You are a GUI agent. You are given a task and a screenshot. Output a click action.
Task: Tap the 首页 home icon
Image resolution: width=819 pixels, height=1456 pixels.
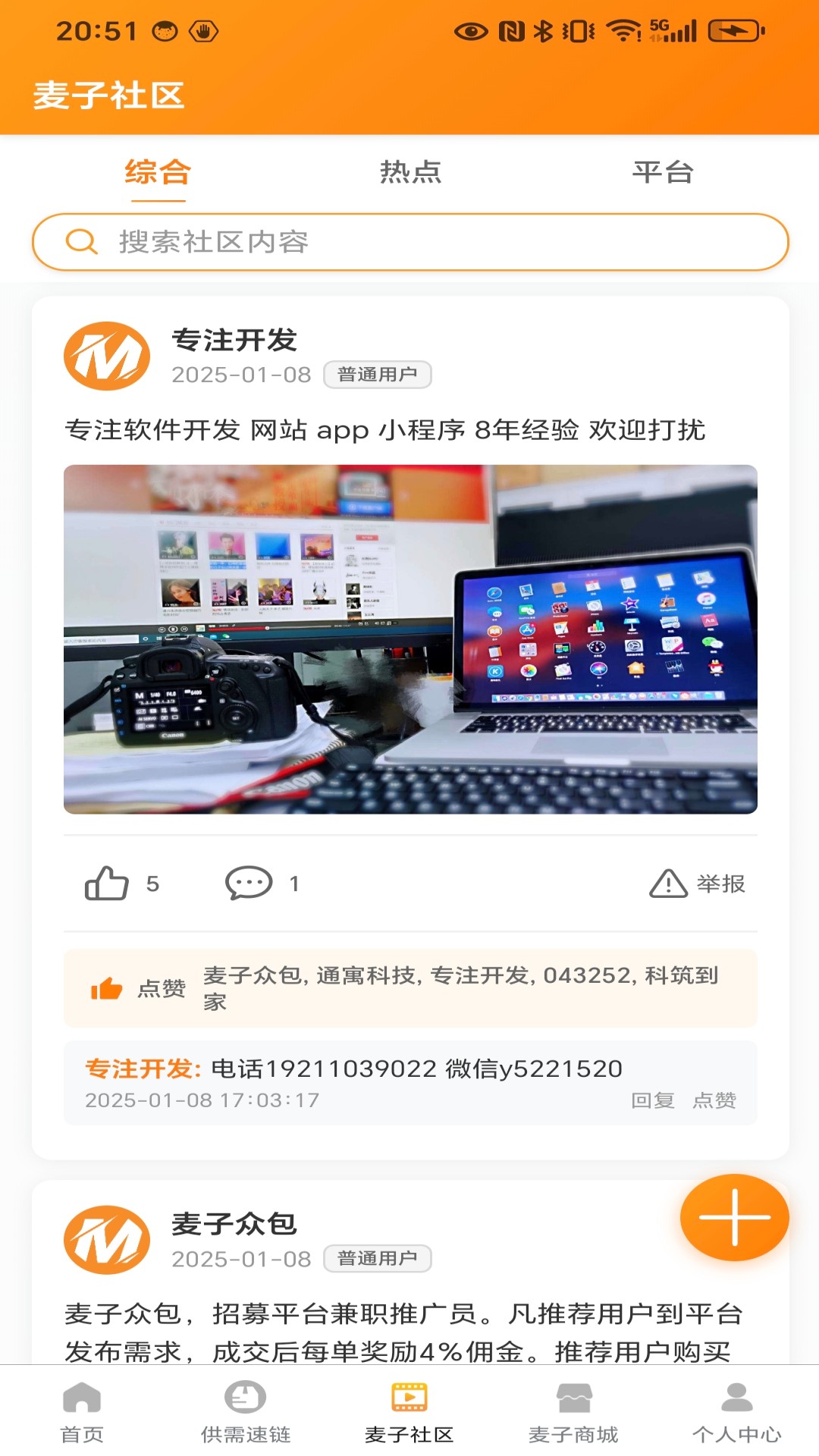(x=82, y=1418)
